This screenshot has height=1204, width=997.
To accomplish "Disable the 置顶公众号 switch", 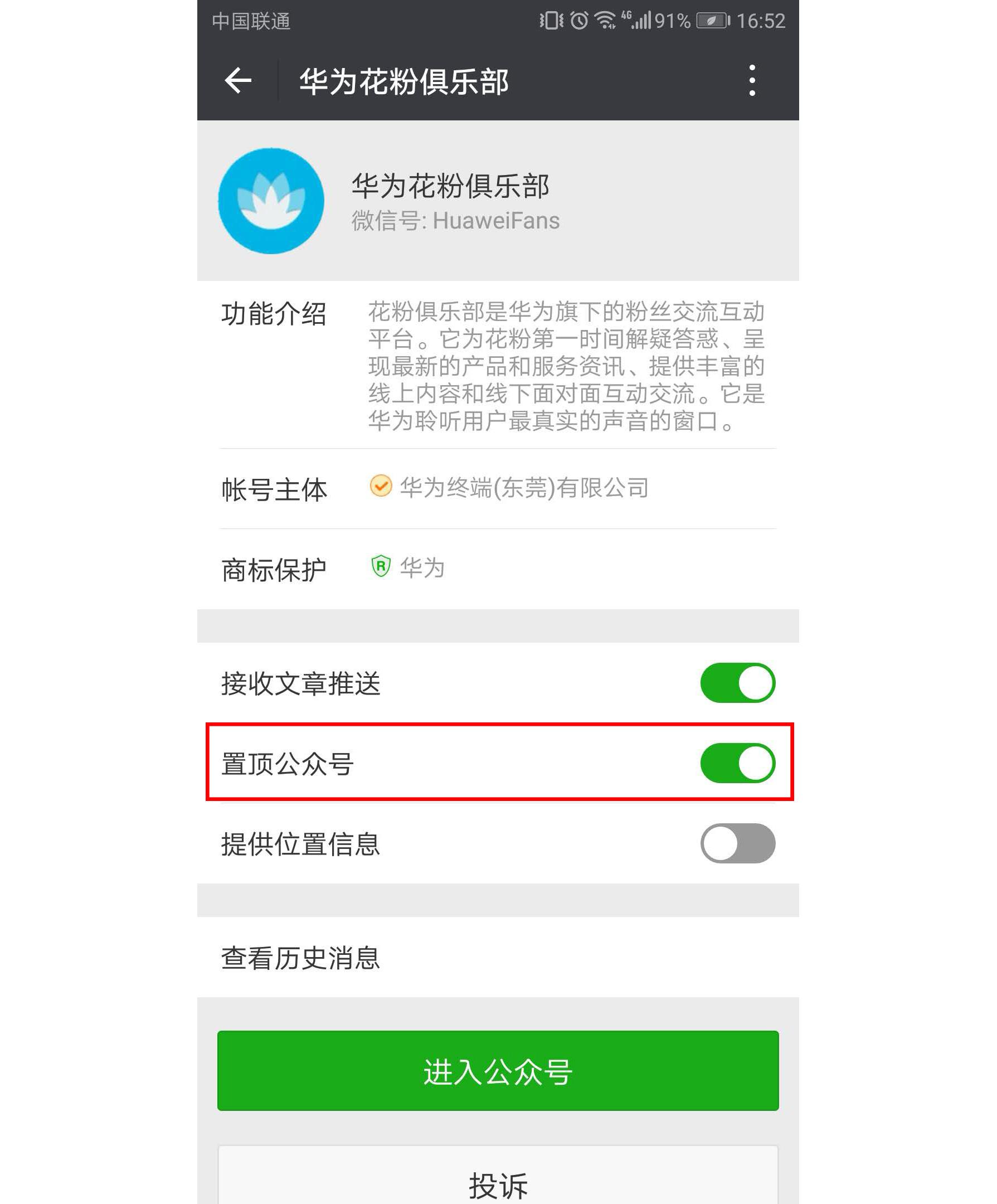I will [737, 763].
